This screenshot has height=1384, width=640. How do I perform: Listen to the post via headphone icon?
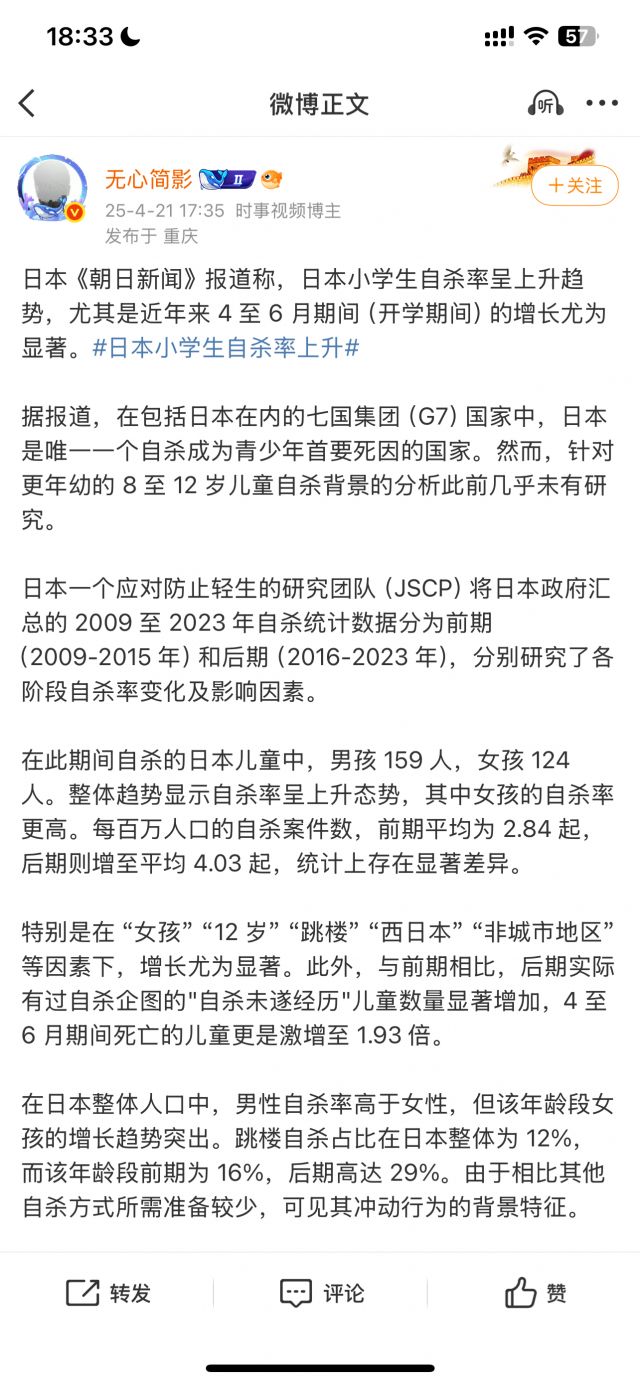coord(545,103)
